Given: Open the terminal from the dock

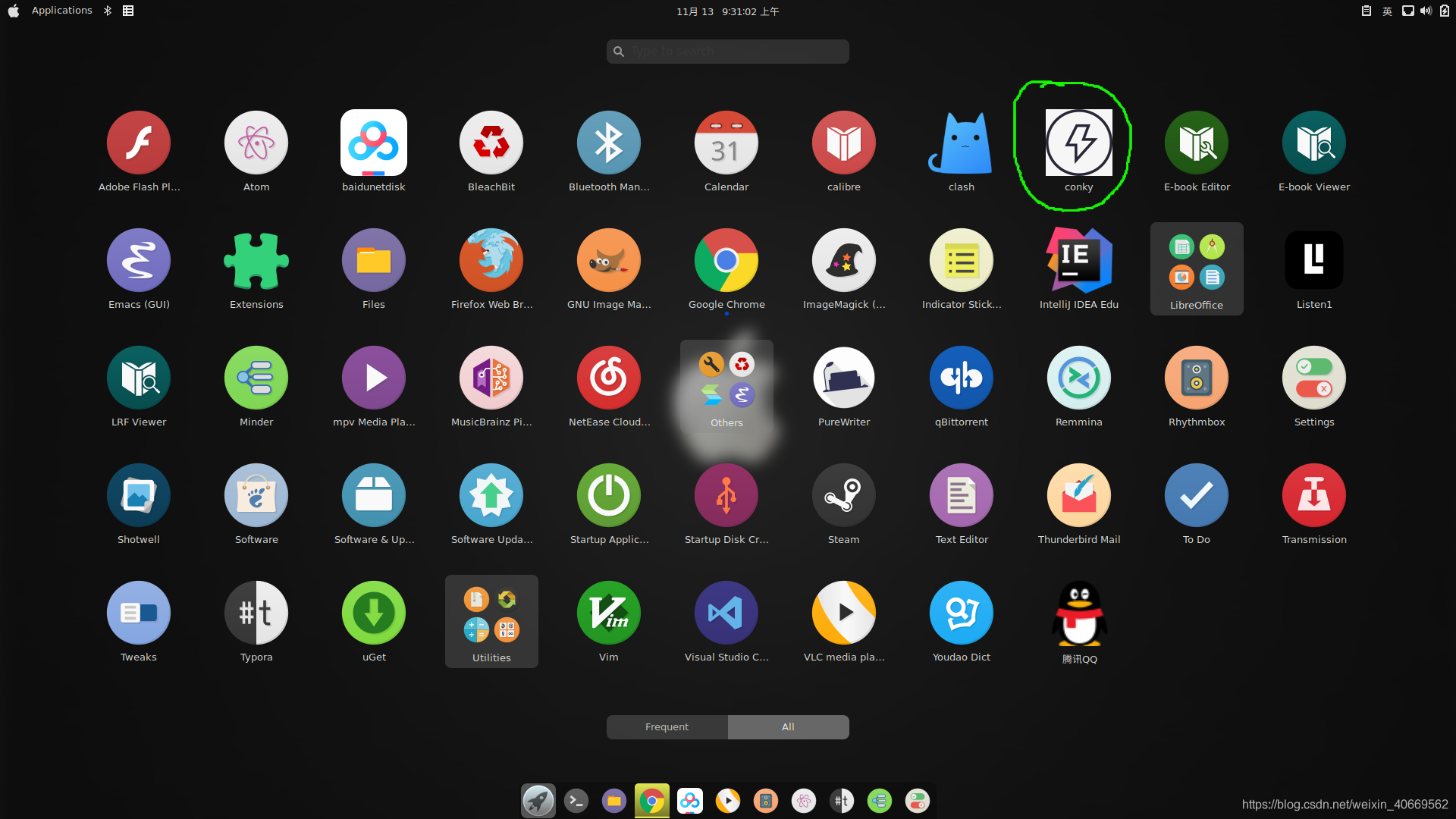Looking at the screenshot, I should (576, 801).
